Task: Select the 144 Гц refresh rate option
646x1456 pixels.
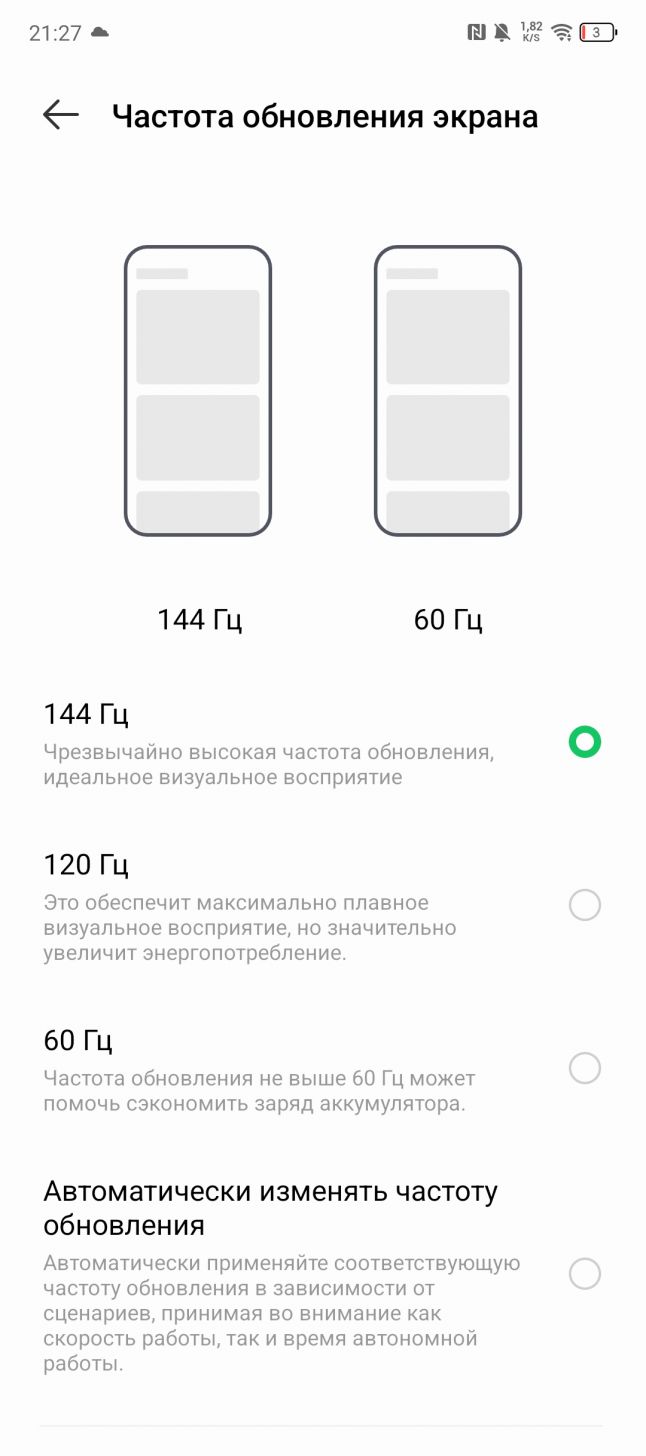Action: pos(322,743)
